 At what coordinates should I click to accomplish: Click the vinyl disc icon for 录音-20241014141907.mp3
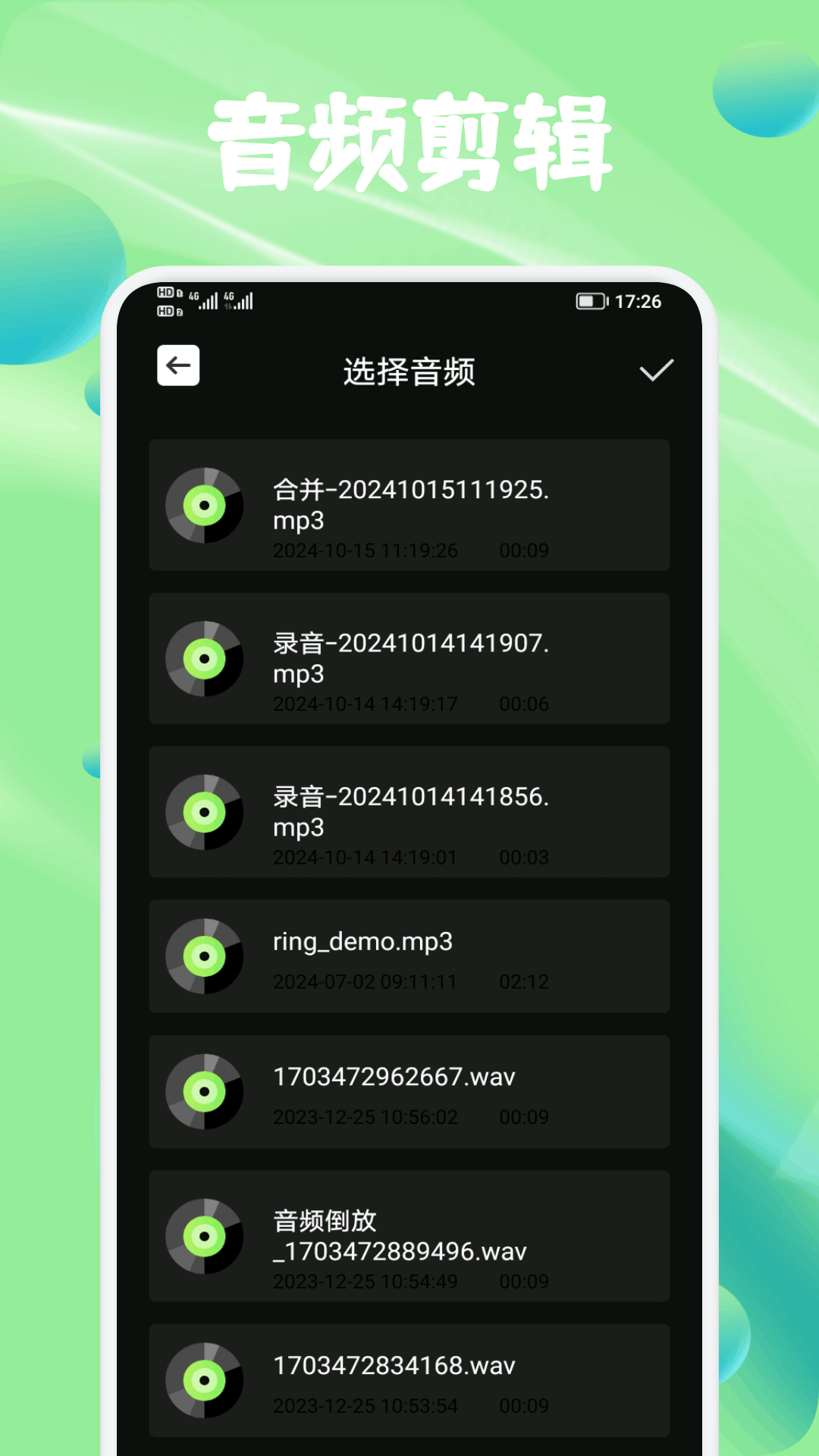click(x=205, y=659)
